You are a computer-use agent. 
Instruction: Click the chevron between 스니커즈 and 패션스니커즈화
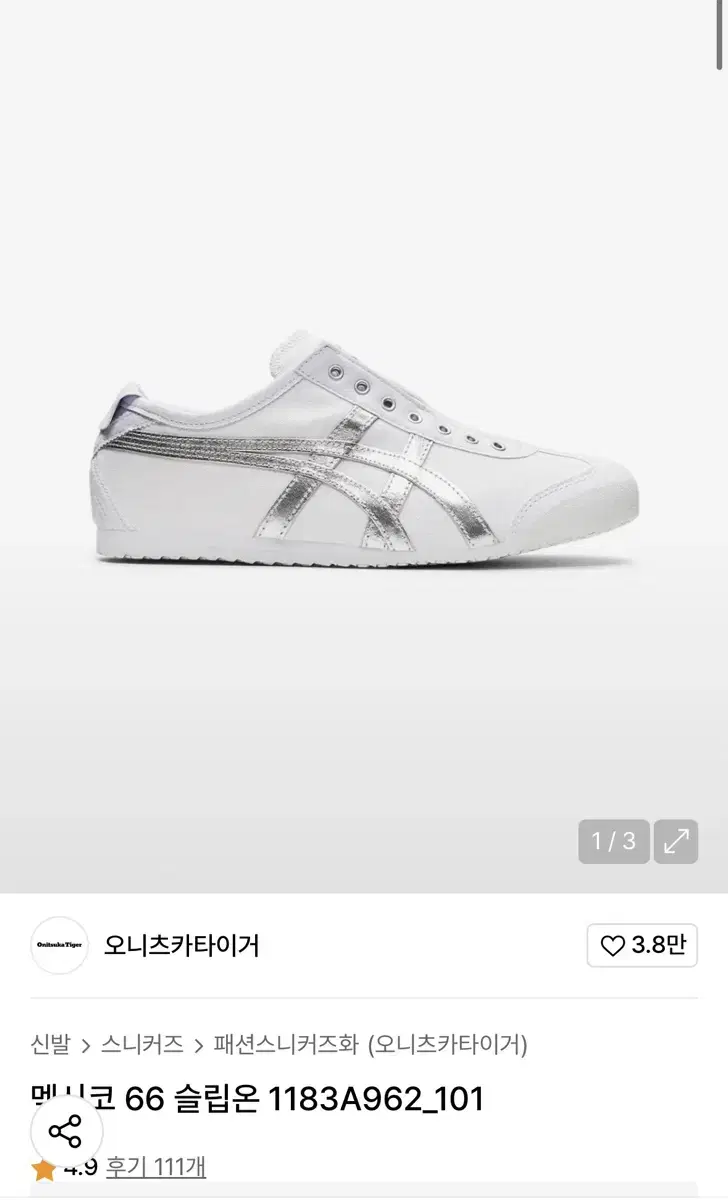pyautogui.click(x=198, y=1042)
